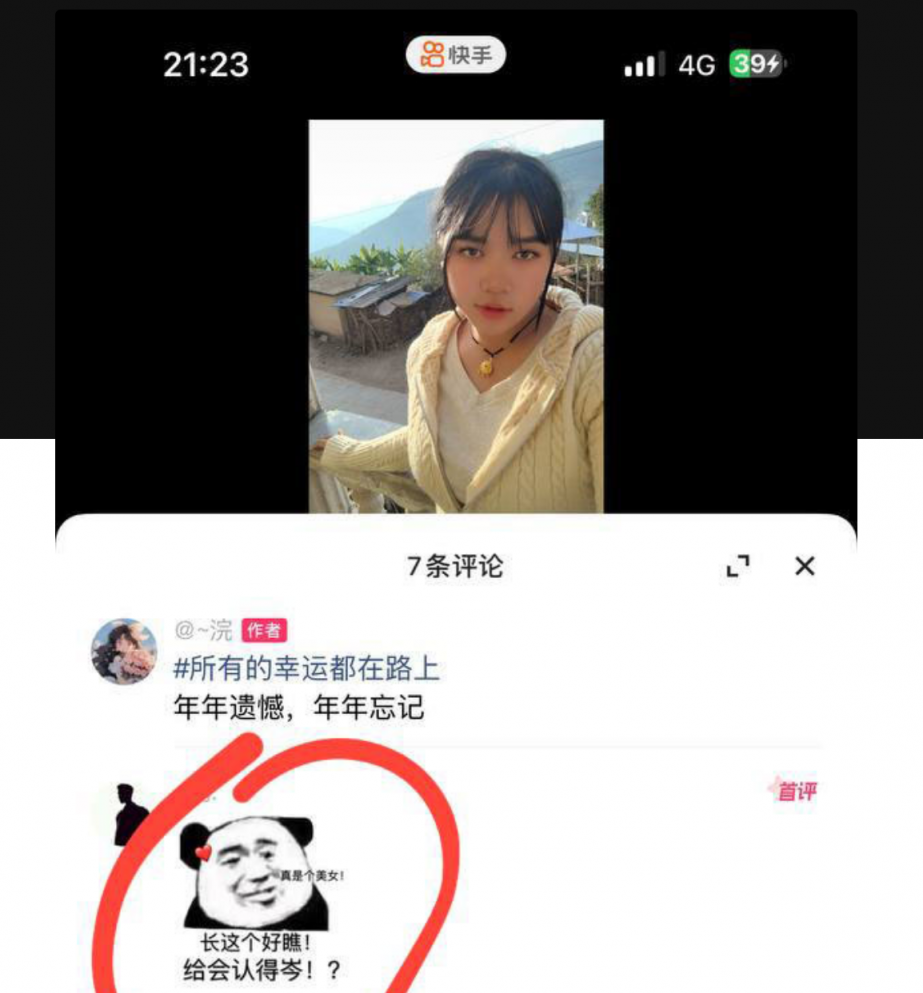Close the comments panel
The image size is (923, 993).
click(x=805, y=566)
